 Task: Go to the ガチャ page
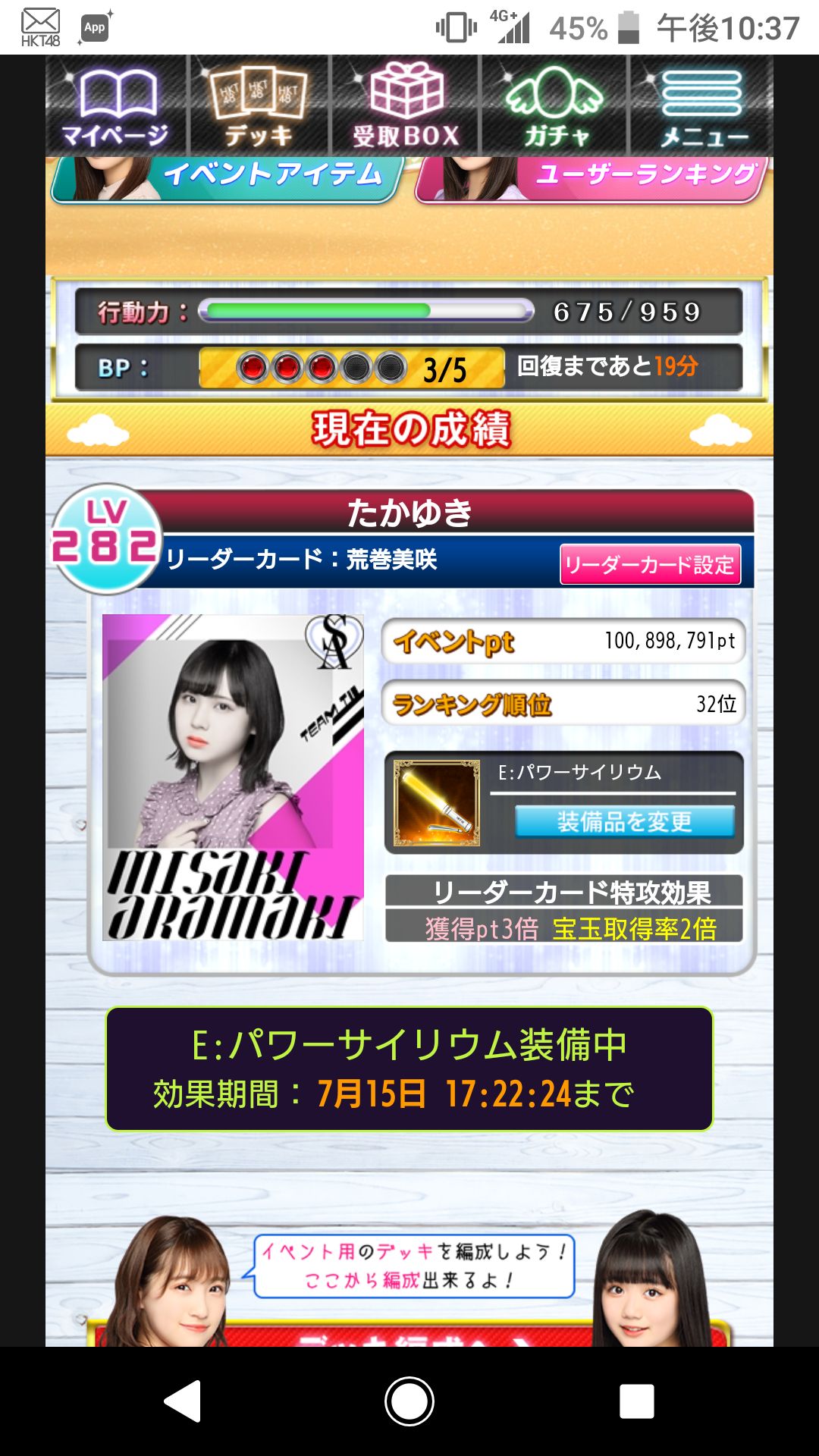[x=555, y=106]
